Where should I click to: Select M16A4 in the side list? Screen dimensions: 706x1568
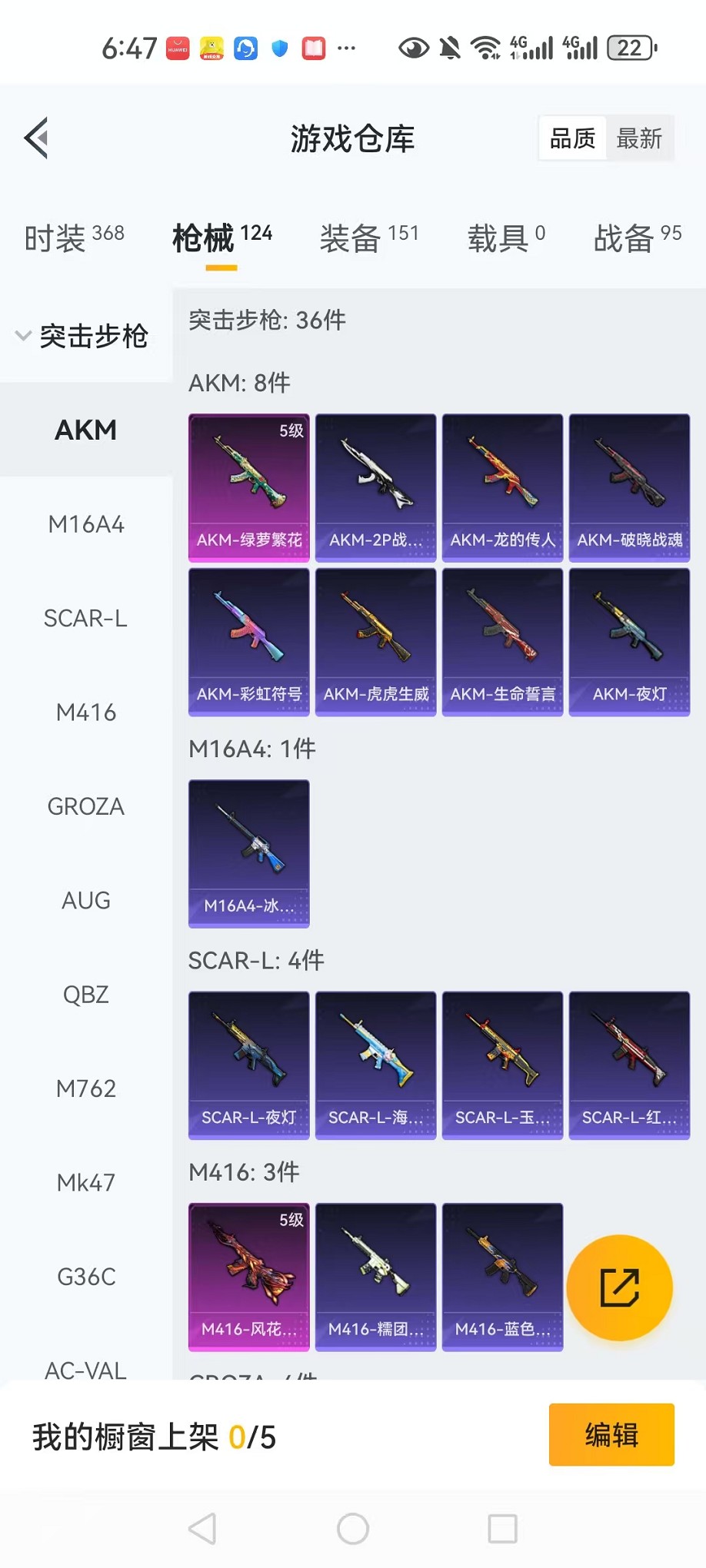coord(86,525)
